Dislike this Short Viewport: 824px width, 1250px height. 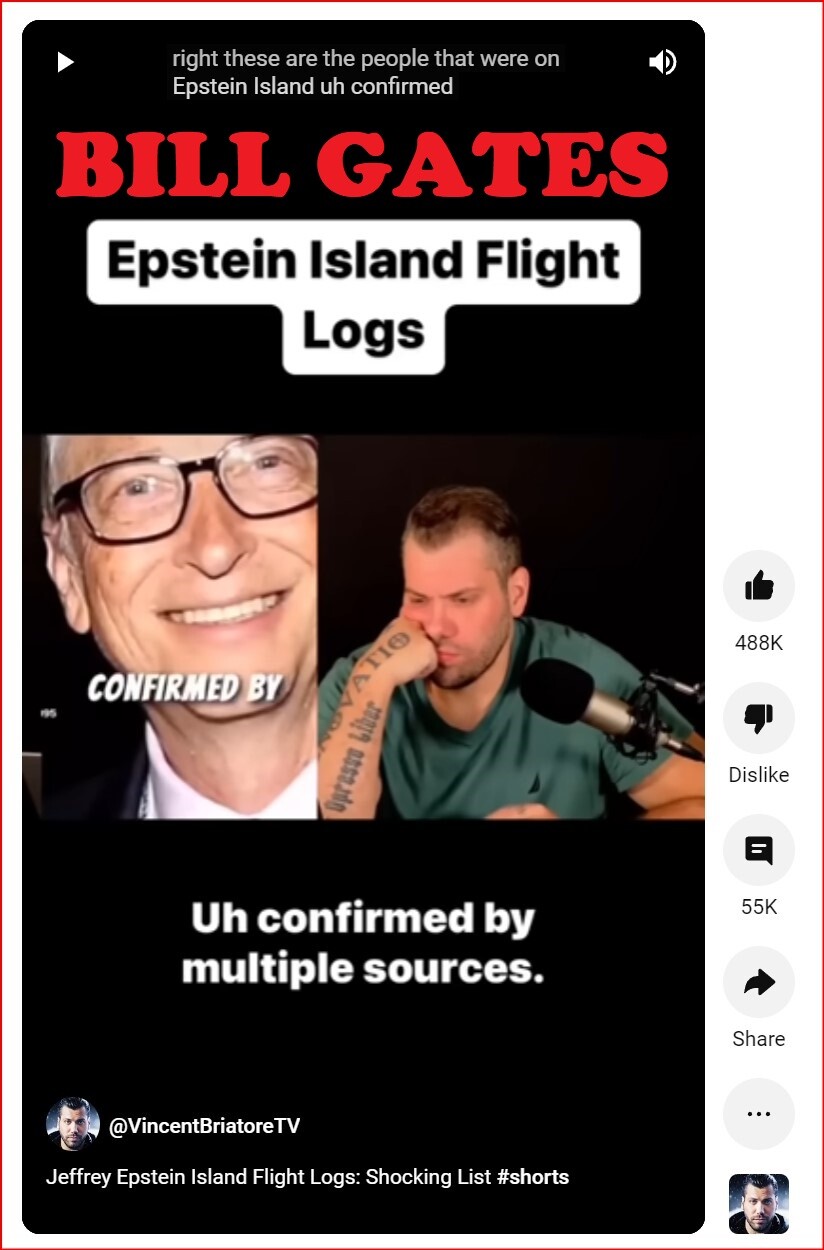point(758,718)
